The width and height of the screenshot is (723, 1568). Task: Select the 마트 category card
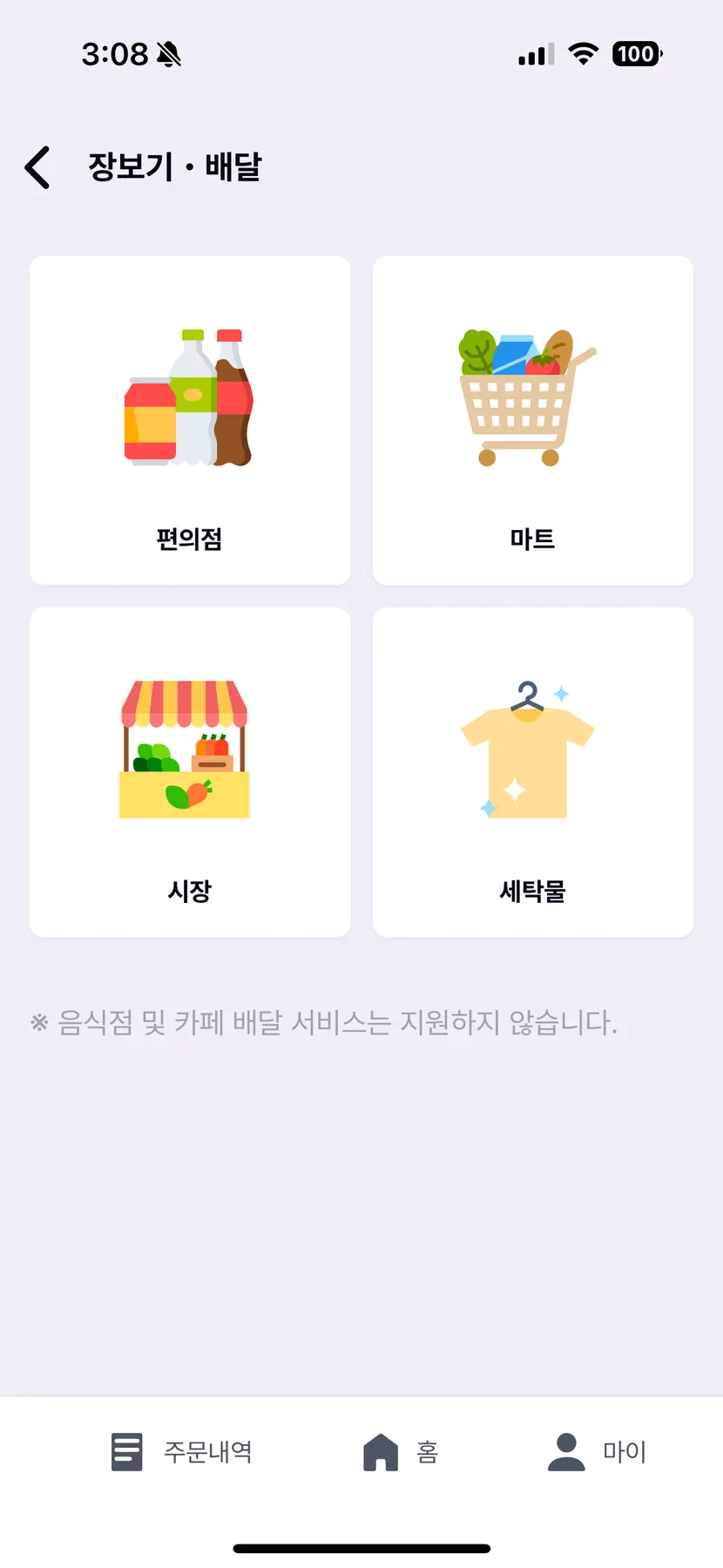(x=533, y=420)
